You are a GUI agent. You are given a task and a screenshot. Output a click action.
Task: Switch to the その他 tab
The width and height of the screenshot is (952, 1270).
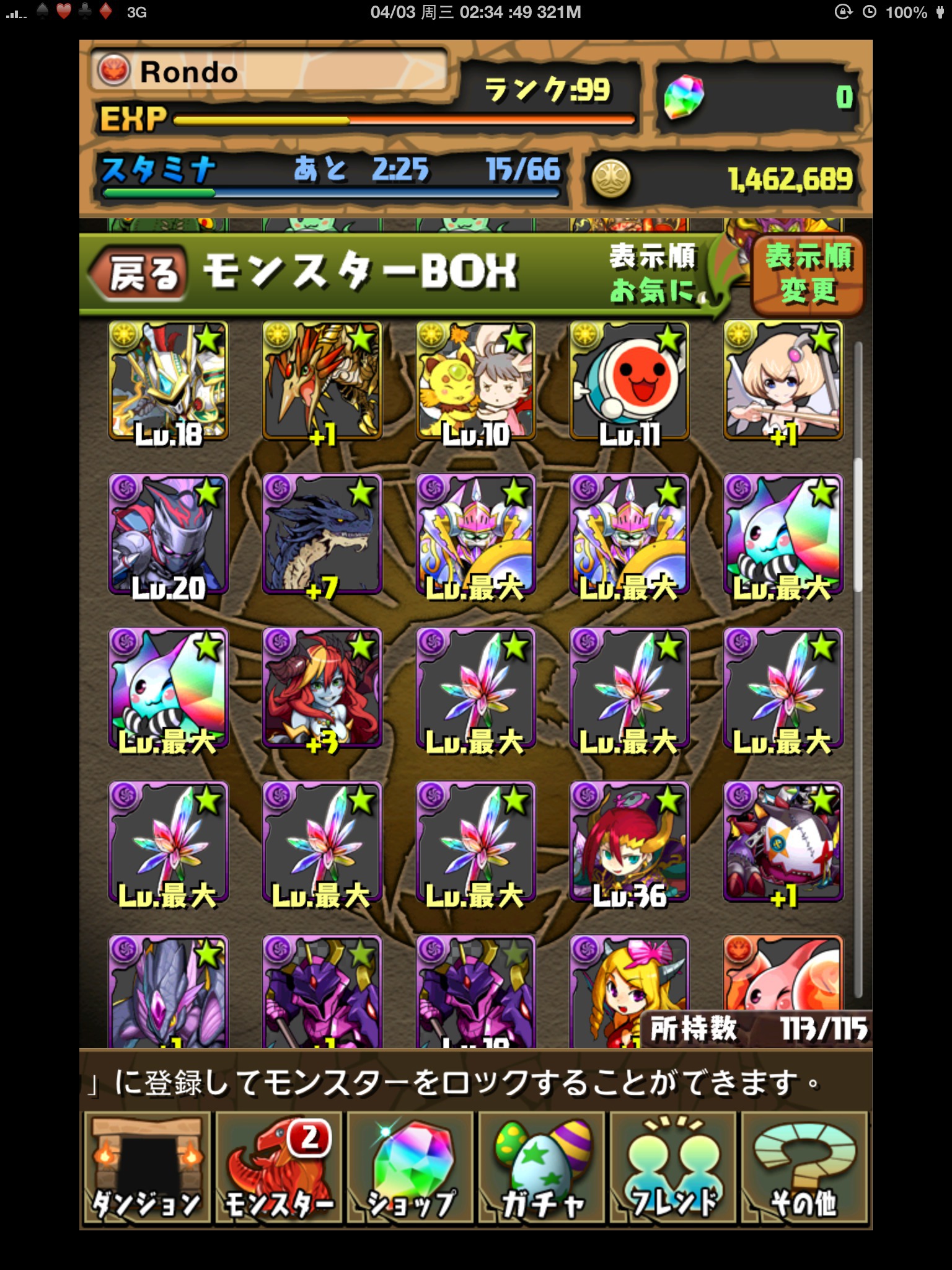click(804, 1167)
